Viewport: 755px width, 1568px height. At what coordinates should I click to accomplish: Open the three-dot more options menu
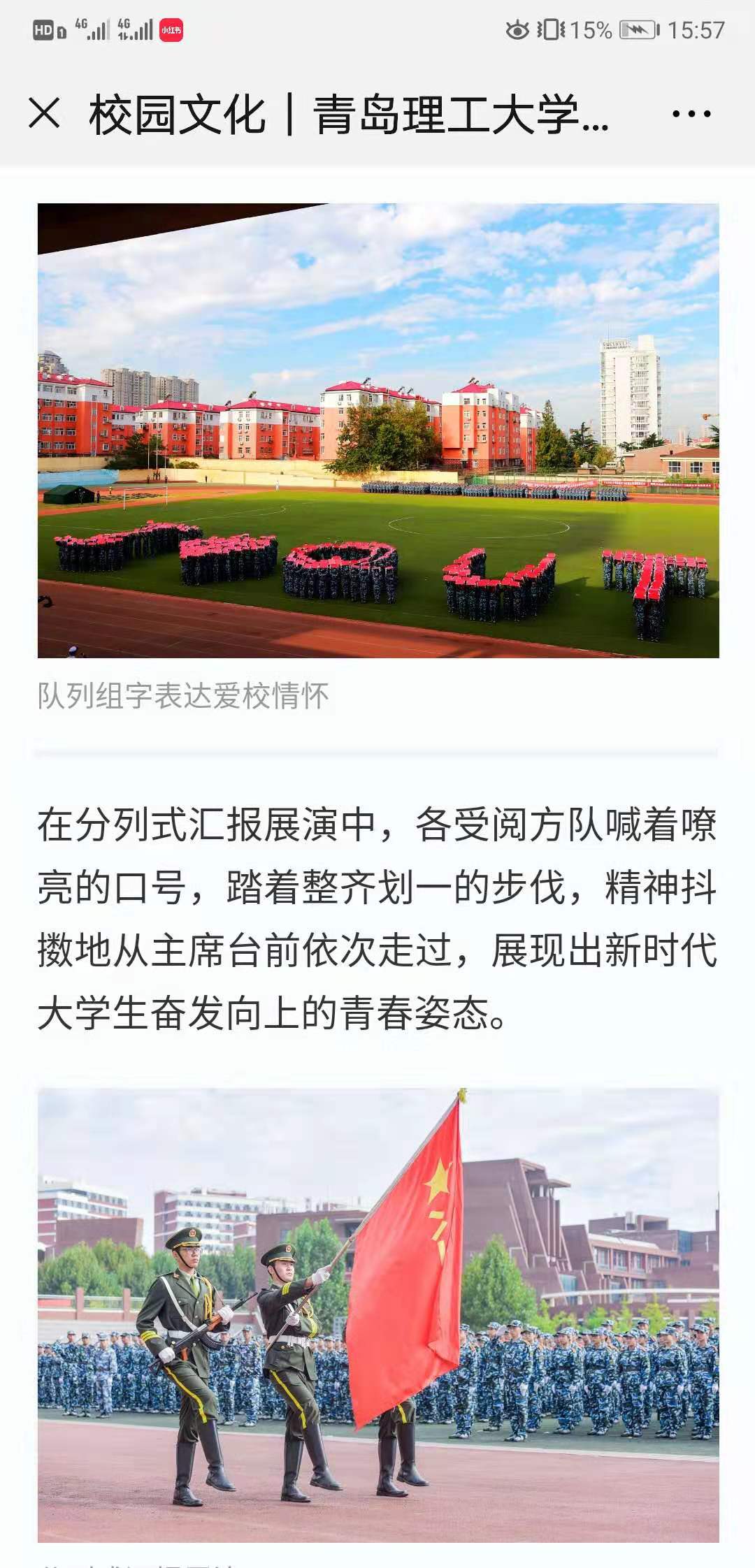(691, 114)
